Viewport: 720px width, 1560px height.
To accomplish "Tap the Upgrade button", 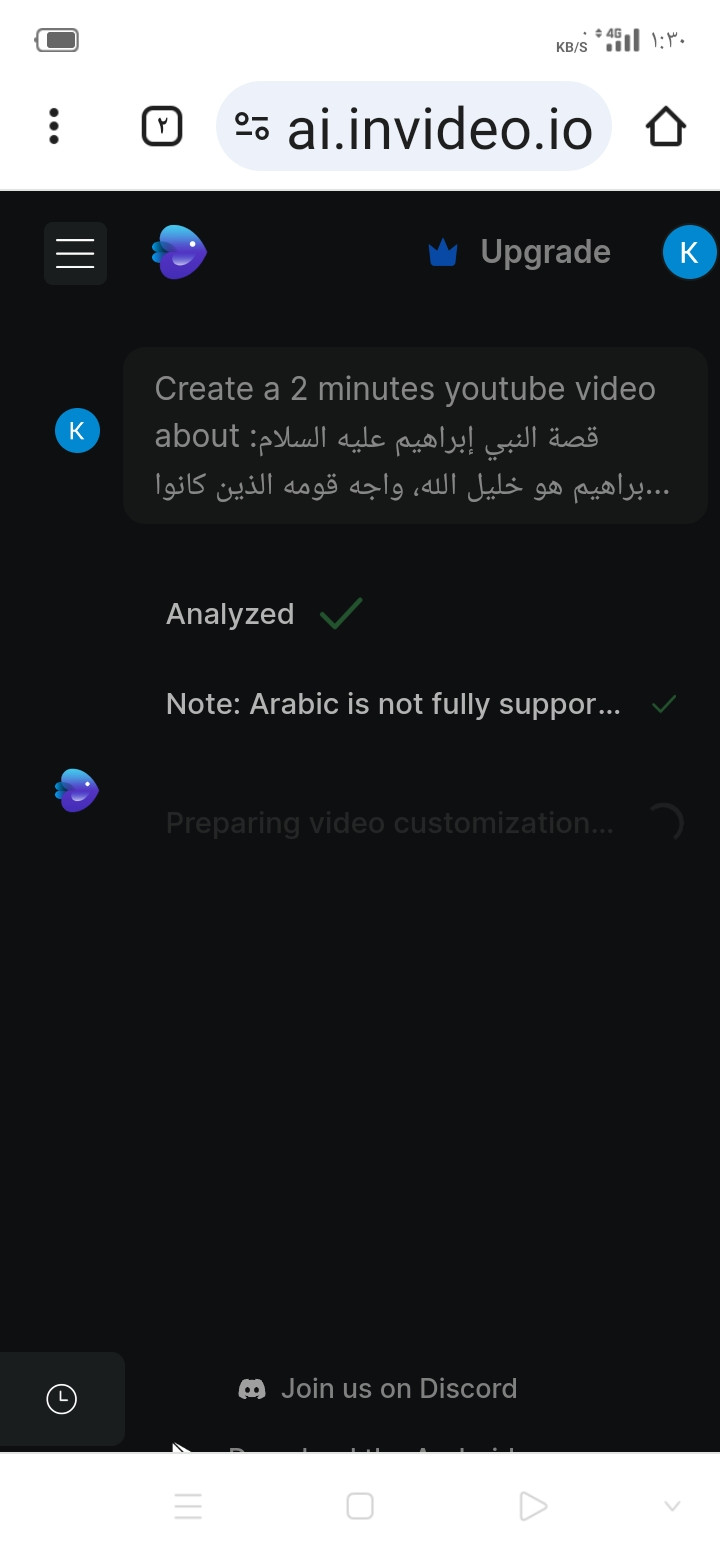I will [520, 253].
